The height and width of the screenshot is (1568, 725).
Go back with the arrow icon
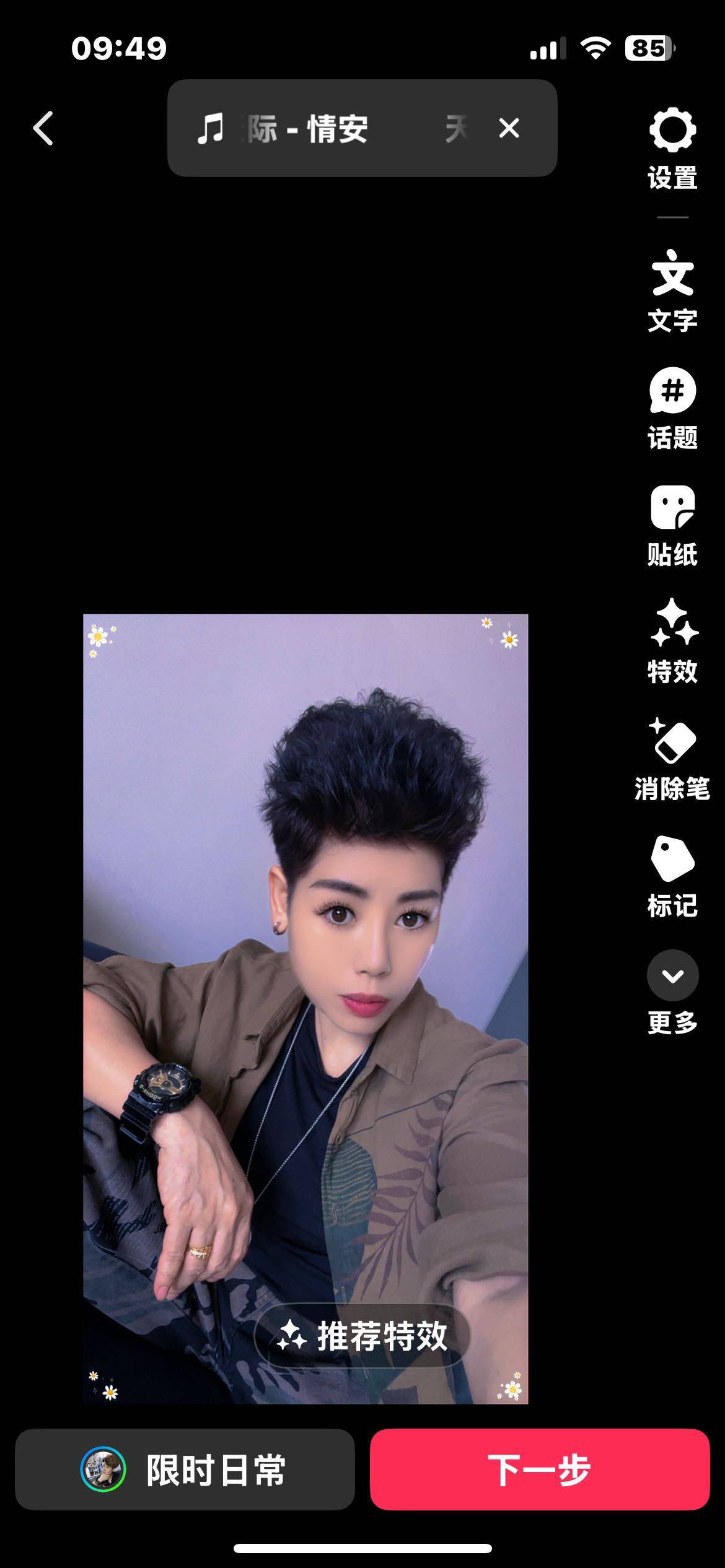[43, 129]
